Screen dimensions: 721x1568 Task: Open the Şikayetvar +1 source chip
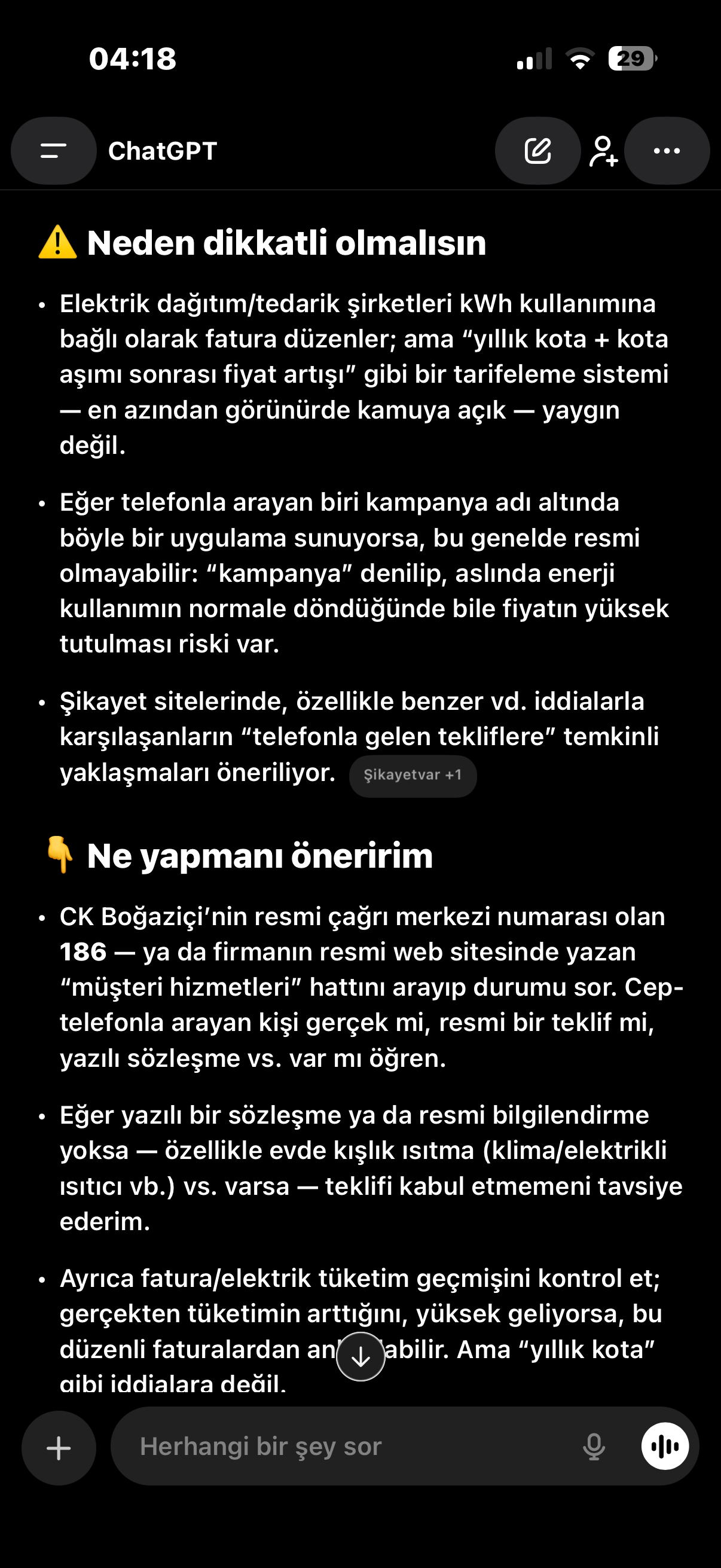(x=413, y=776)
